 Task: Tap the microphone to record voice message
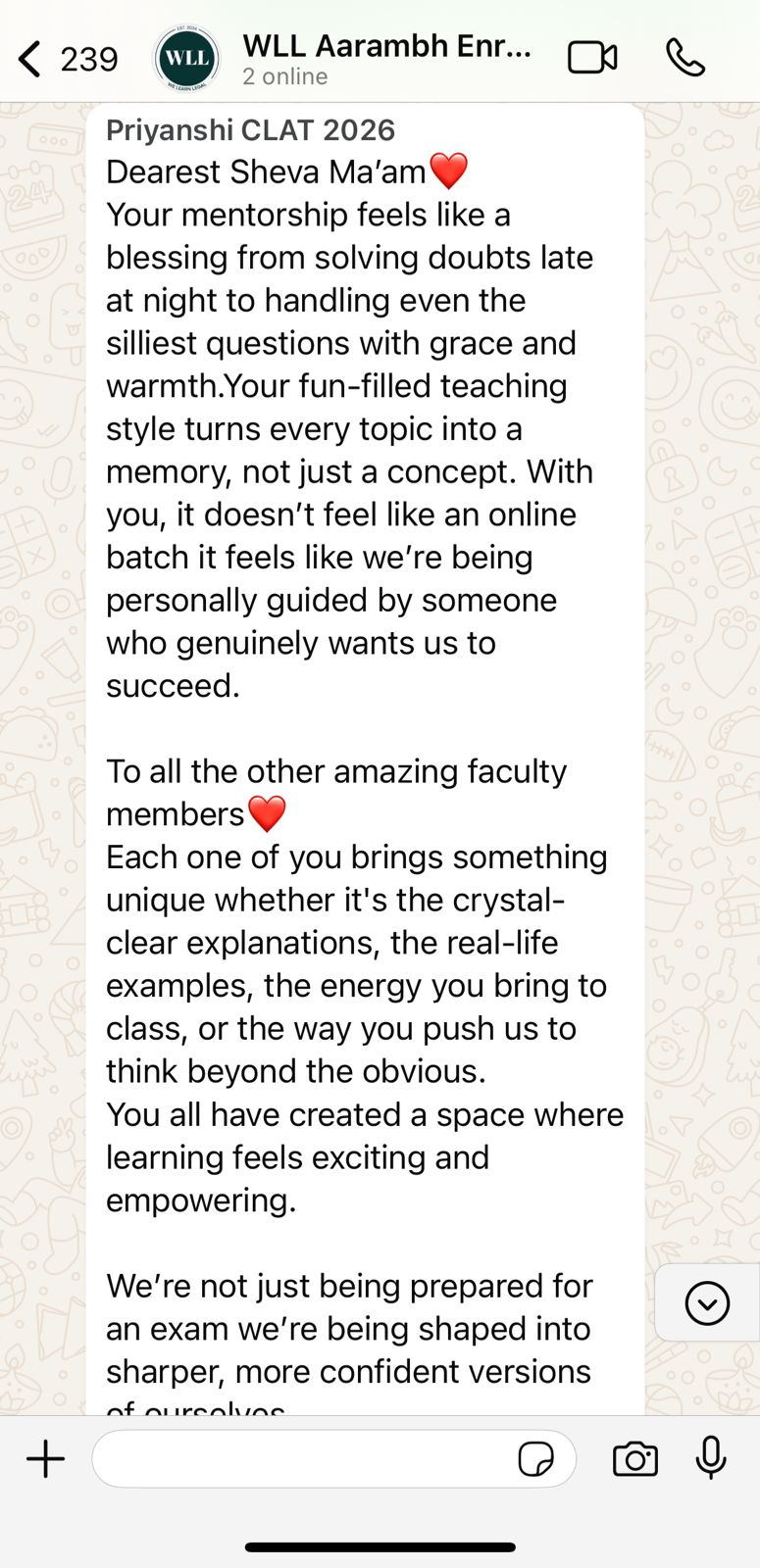click(x=711, y=1458)
